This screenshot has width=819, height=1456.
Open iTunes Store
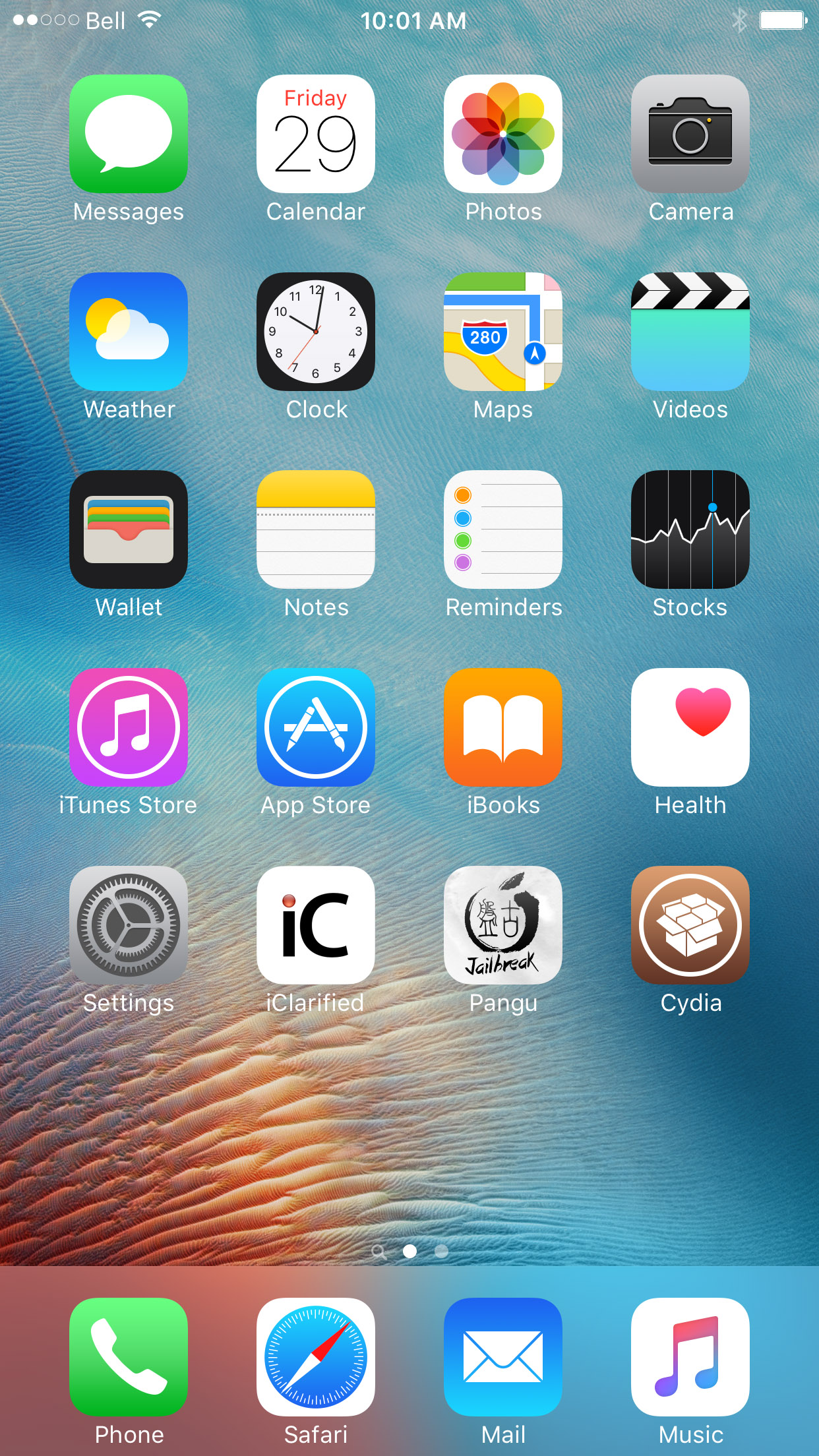[129, 727]
